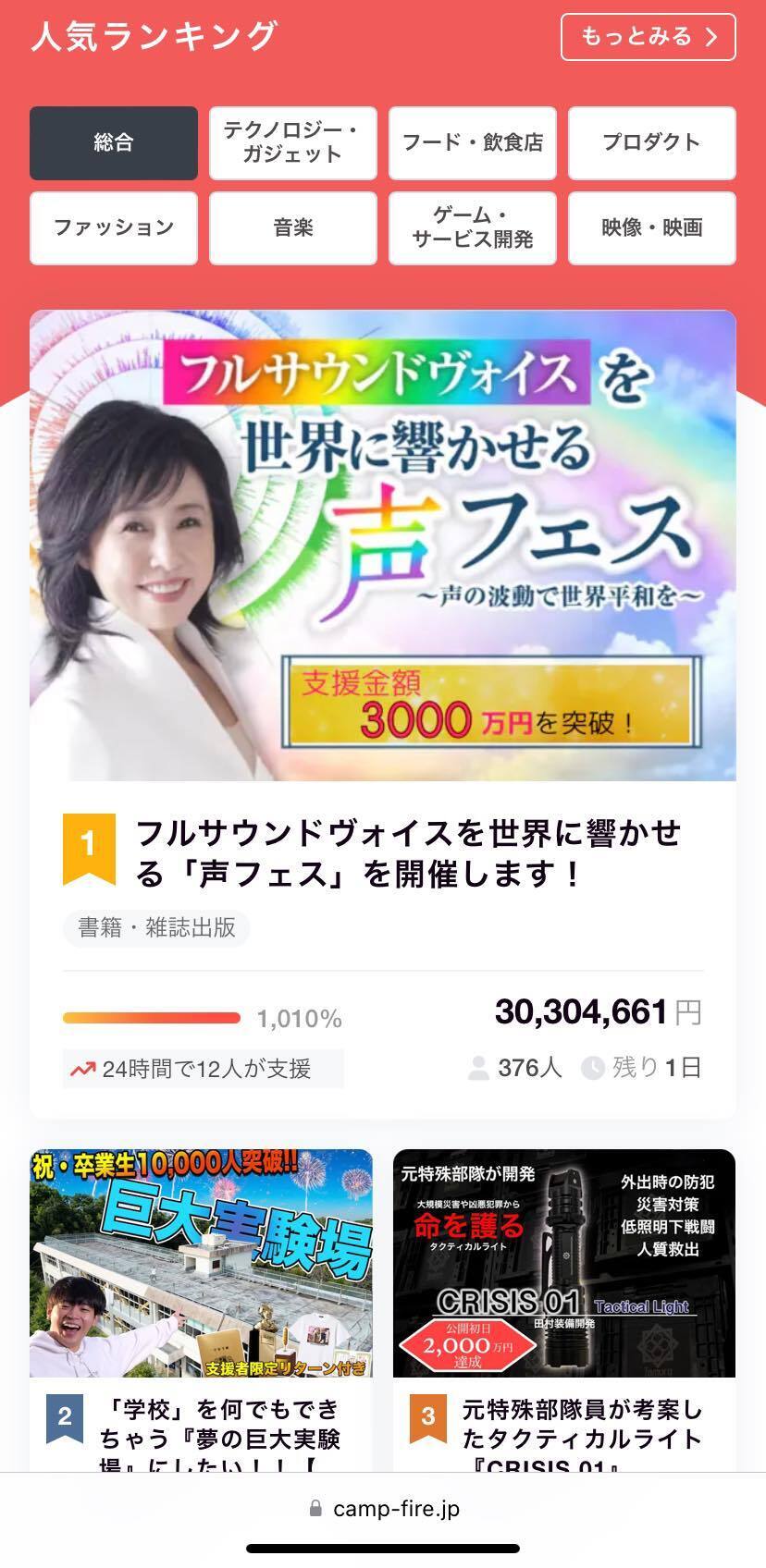Choose the 音楽 category
Viewport: 766px width, 1568px height.
click(292, 227)
